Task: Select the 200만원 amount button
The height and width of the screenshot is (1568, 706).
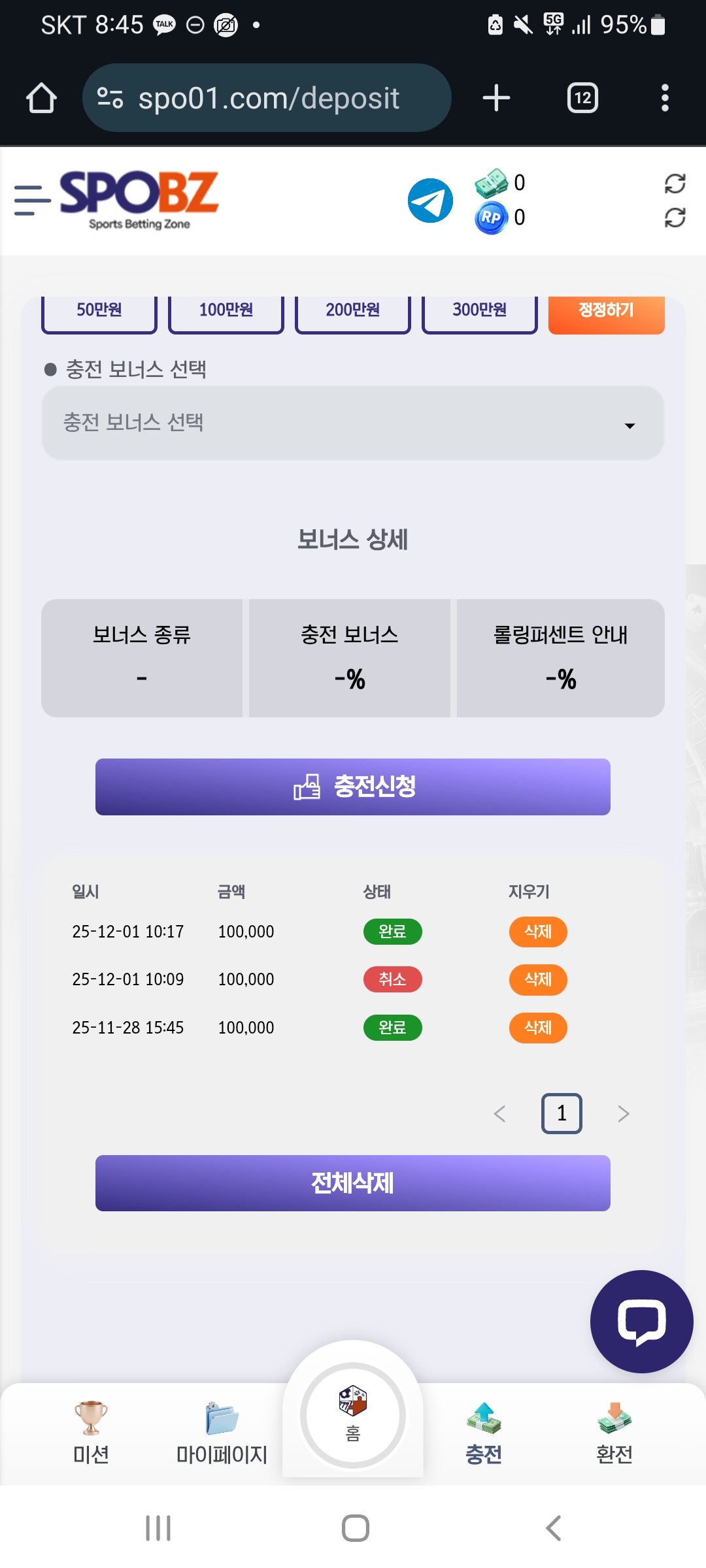Action: pos(353,312)
